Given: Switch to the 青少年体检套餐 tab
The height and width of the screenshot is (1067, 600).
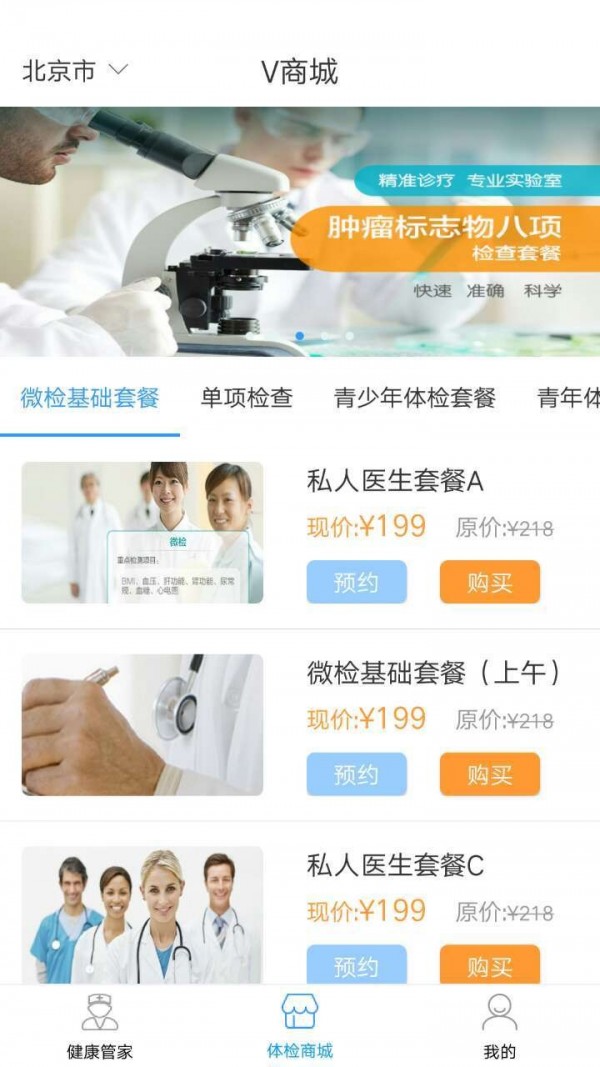Looking at the screenshot, I should coord(414,397).
